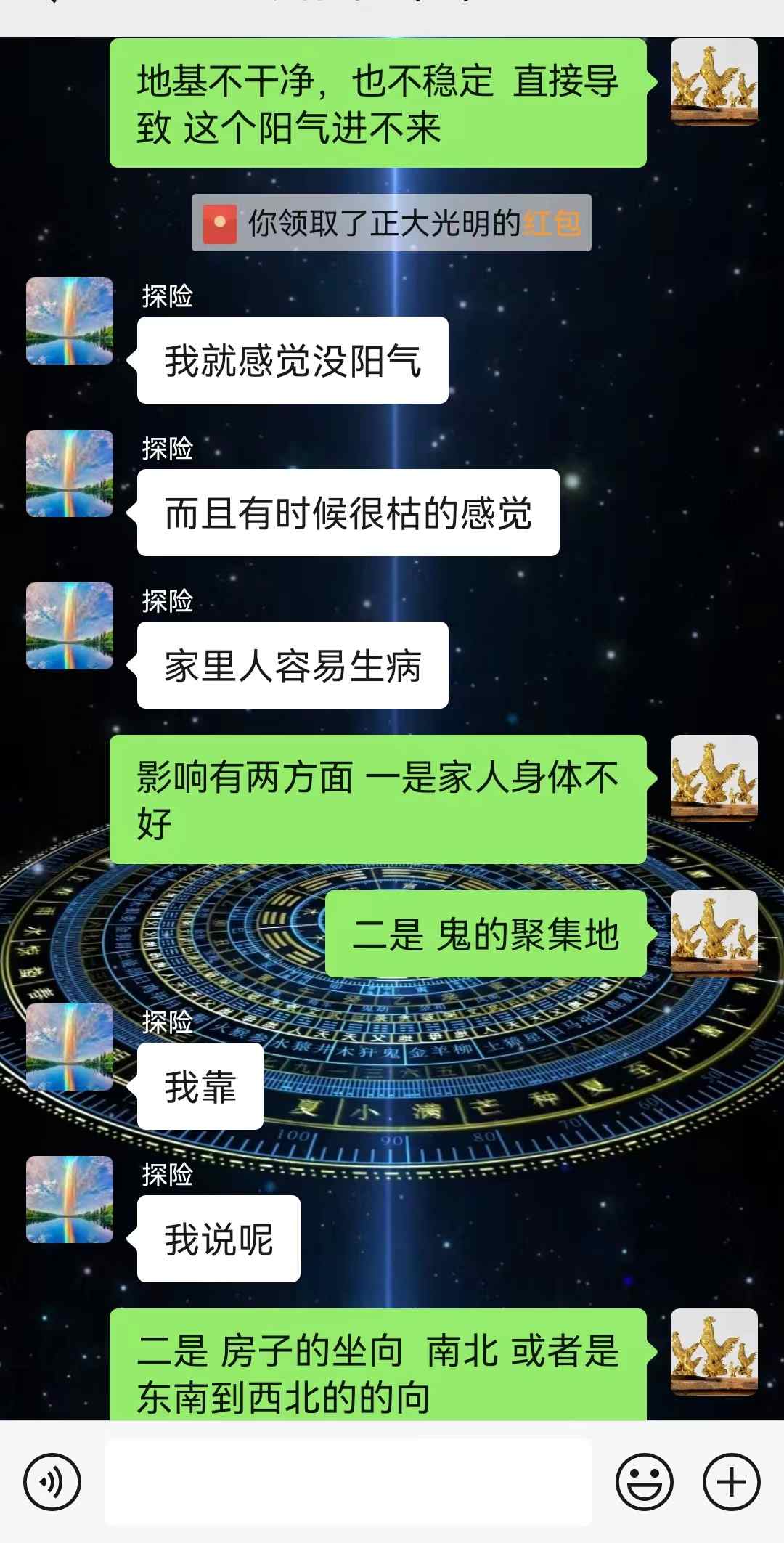
Task: Open rooster avatar beside 地基不干净 message
Action: (x=714, y=82)
